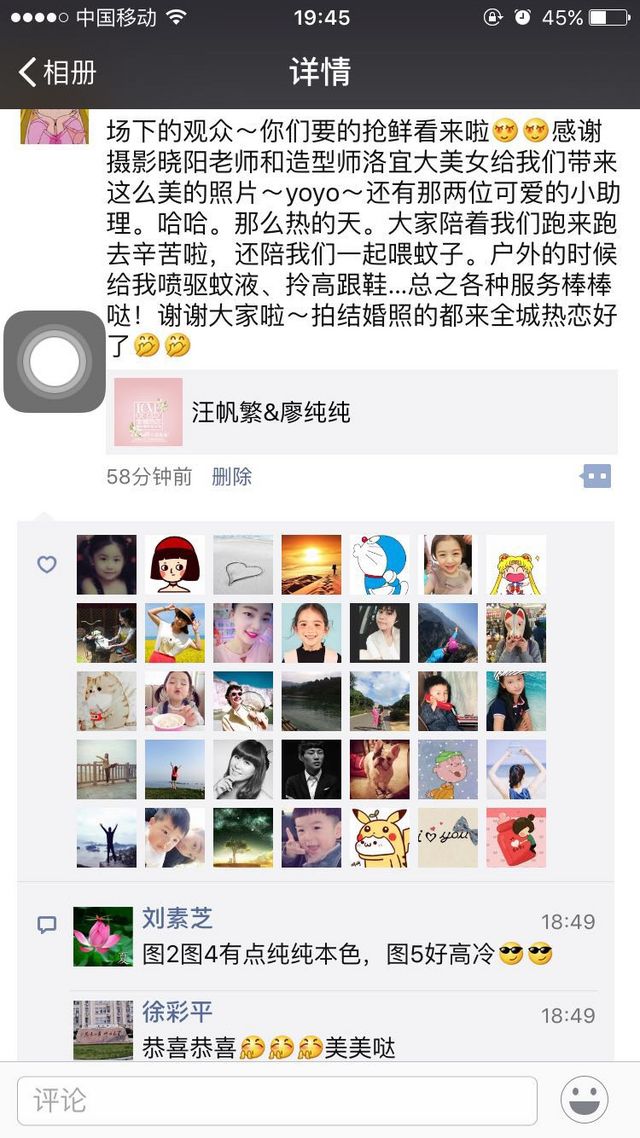
Task: Tap the AssistiveTouch floating button
Action: (55, 361)
